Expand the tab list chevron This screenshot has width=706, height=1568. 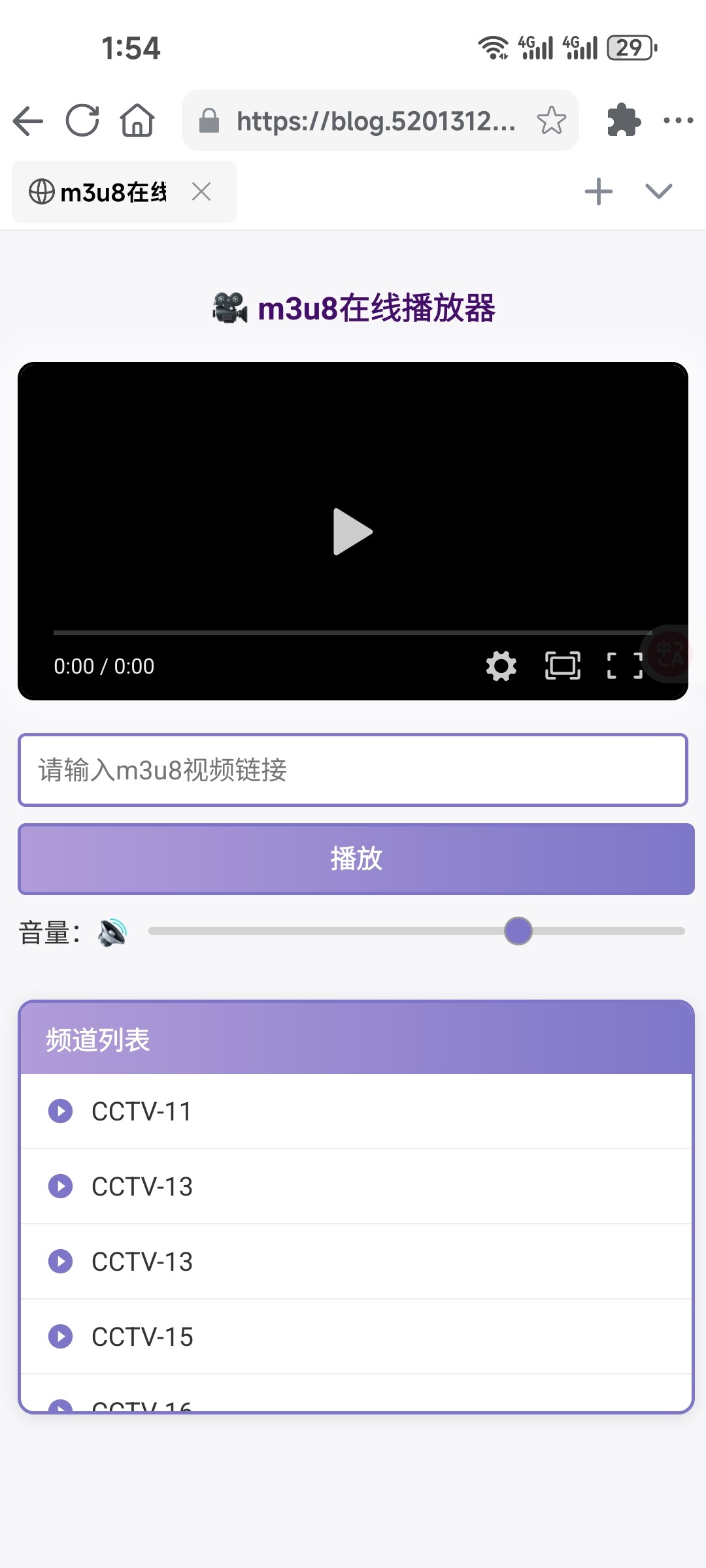tap(658, 191)
